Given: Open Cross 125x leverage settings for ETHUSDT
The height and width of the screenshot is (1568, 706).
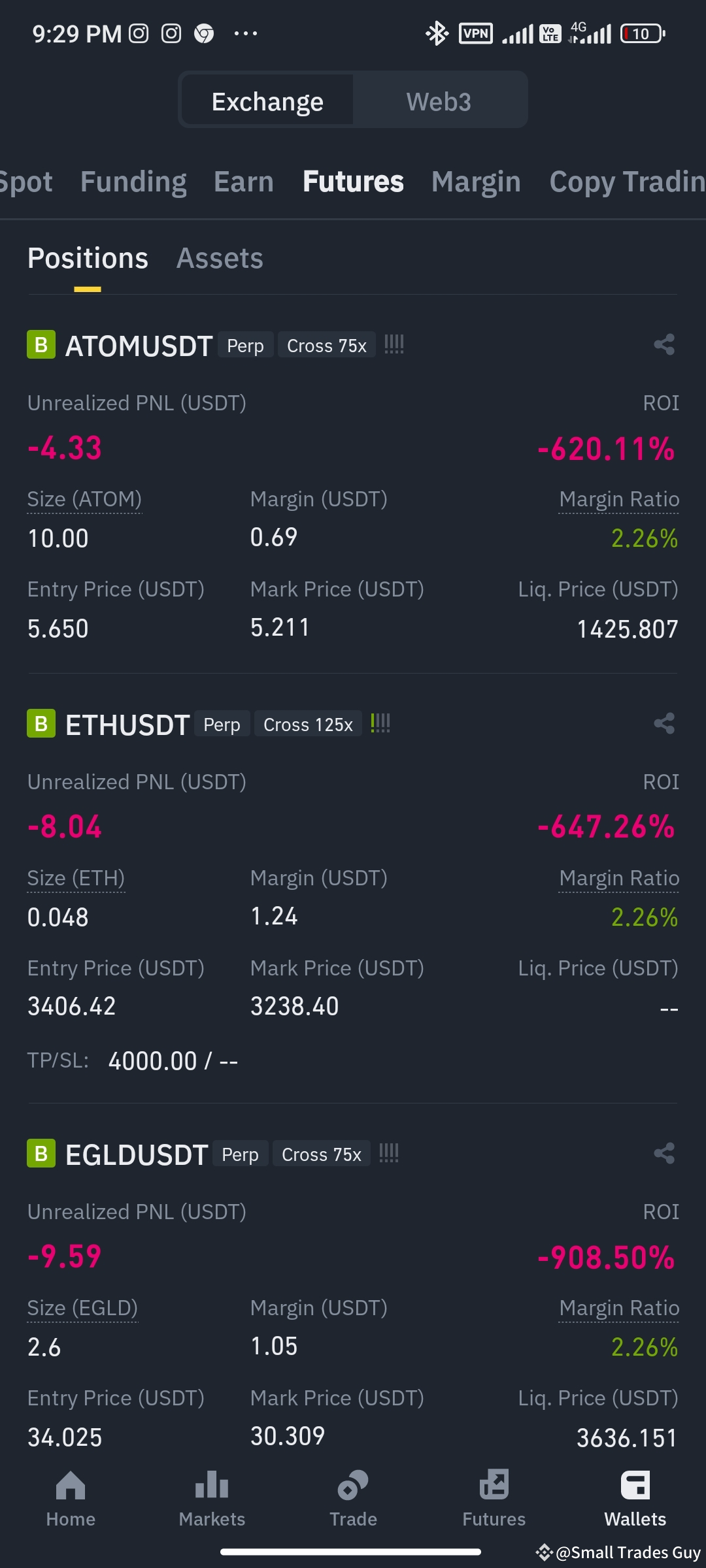Looking at the screenshot, I should (x=308, y=724).
